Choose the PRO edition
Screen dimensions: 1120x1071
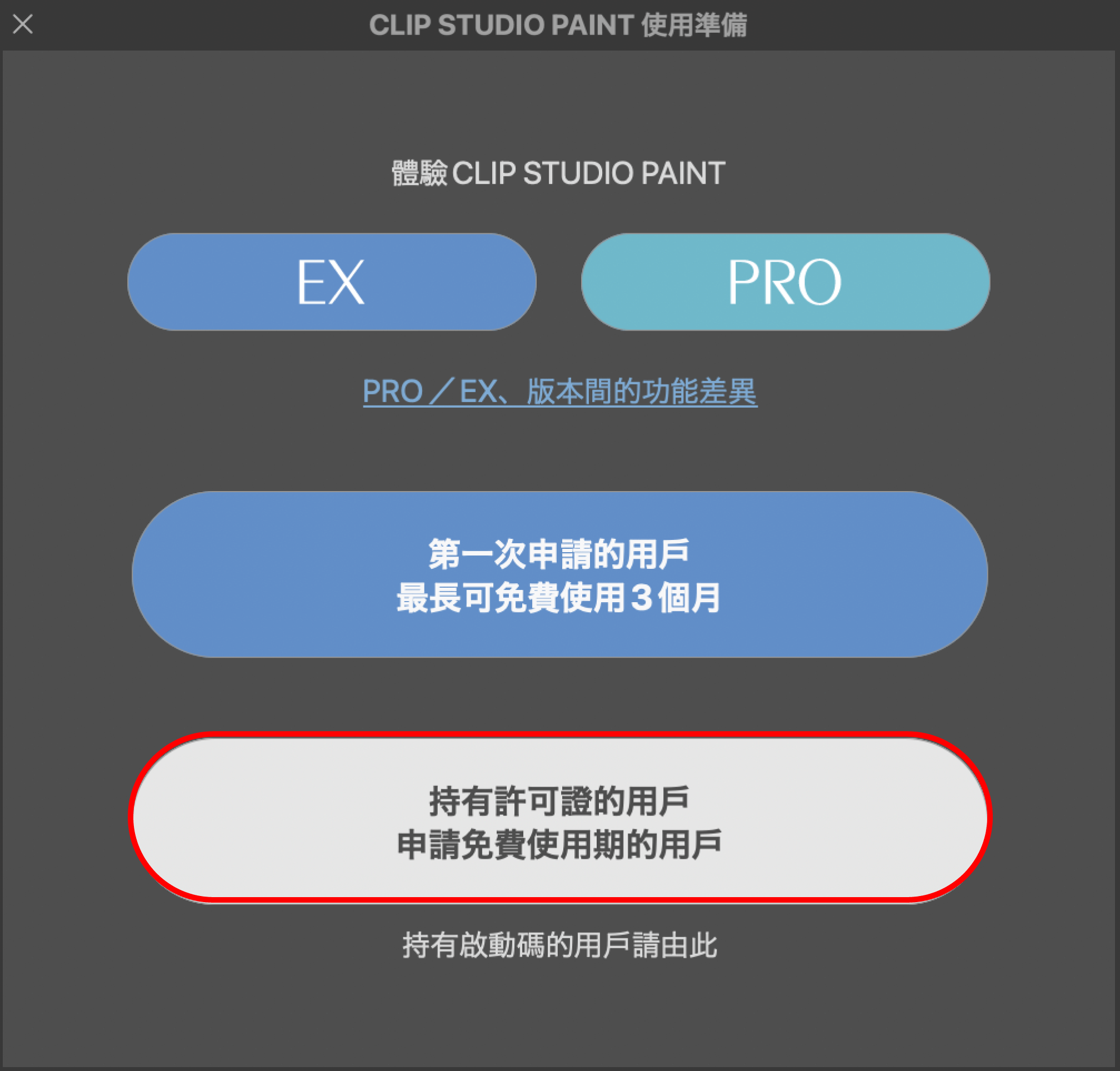coord(785,282)
